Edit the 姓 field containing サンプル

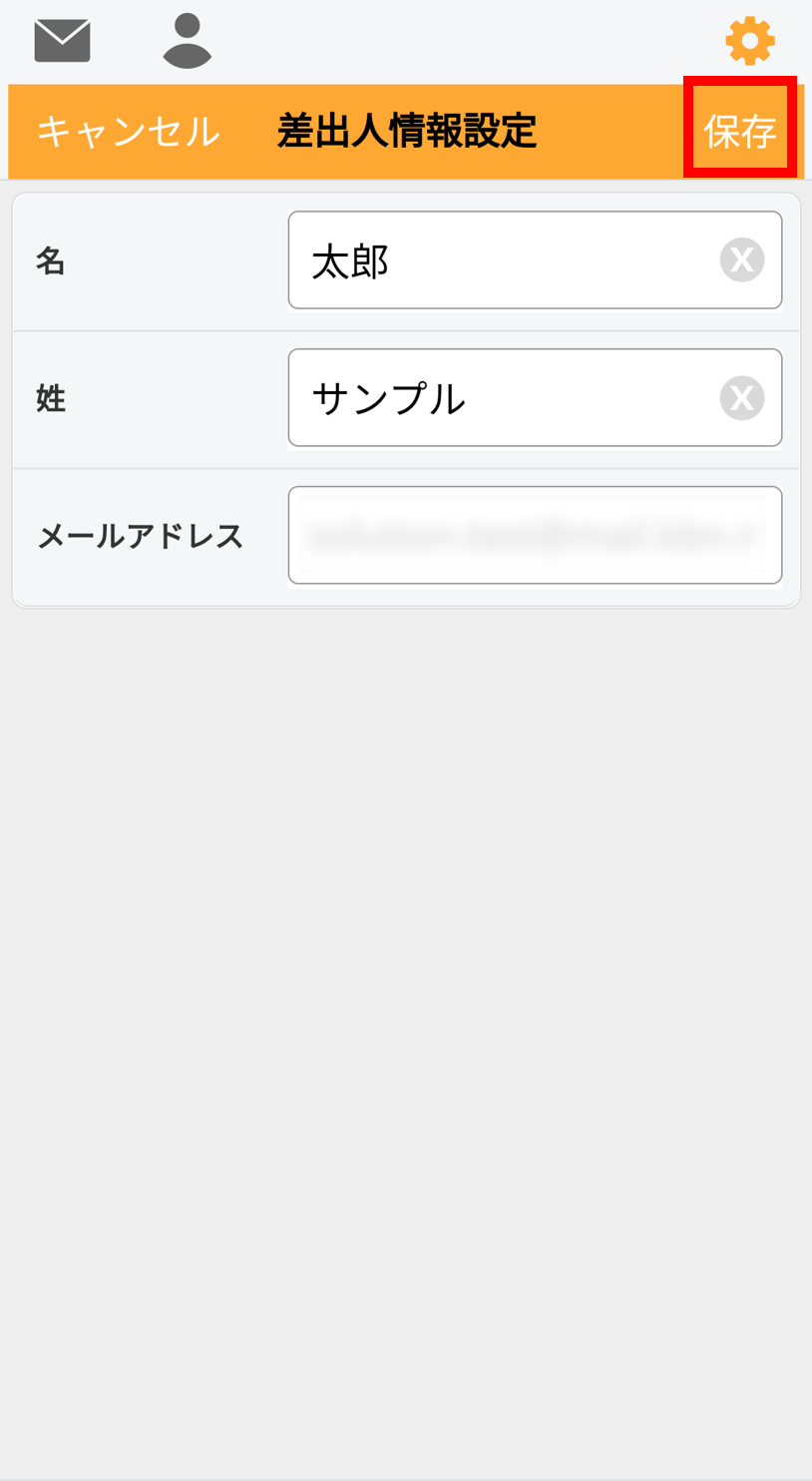tap(535, 398)
